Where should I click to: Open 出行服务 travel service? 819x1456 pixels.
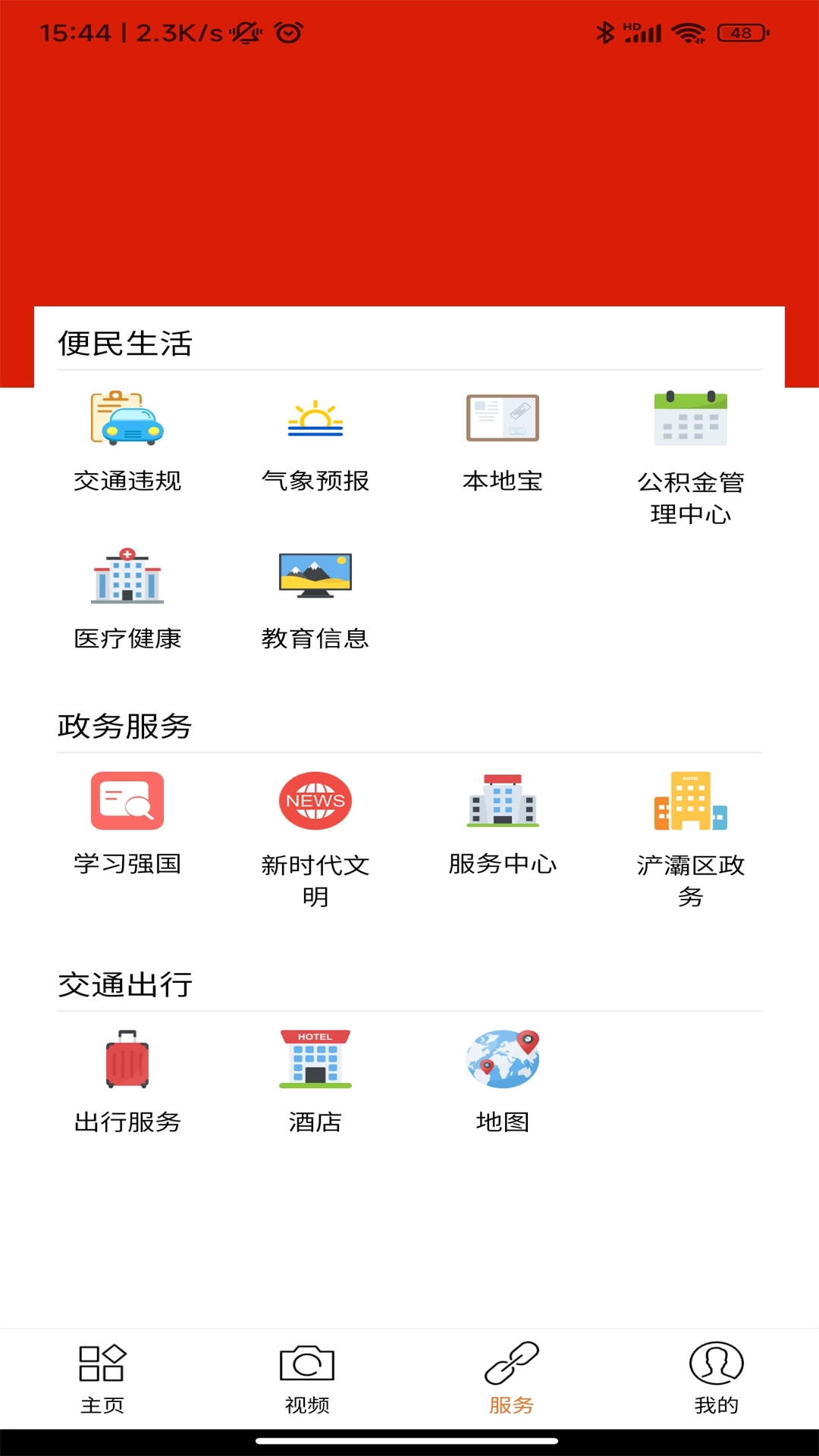point(127,1081)
